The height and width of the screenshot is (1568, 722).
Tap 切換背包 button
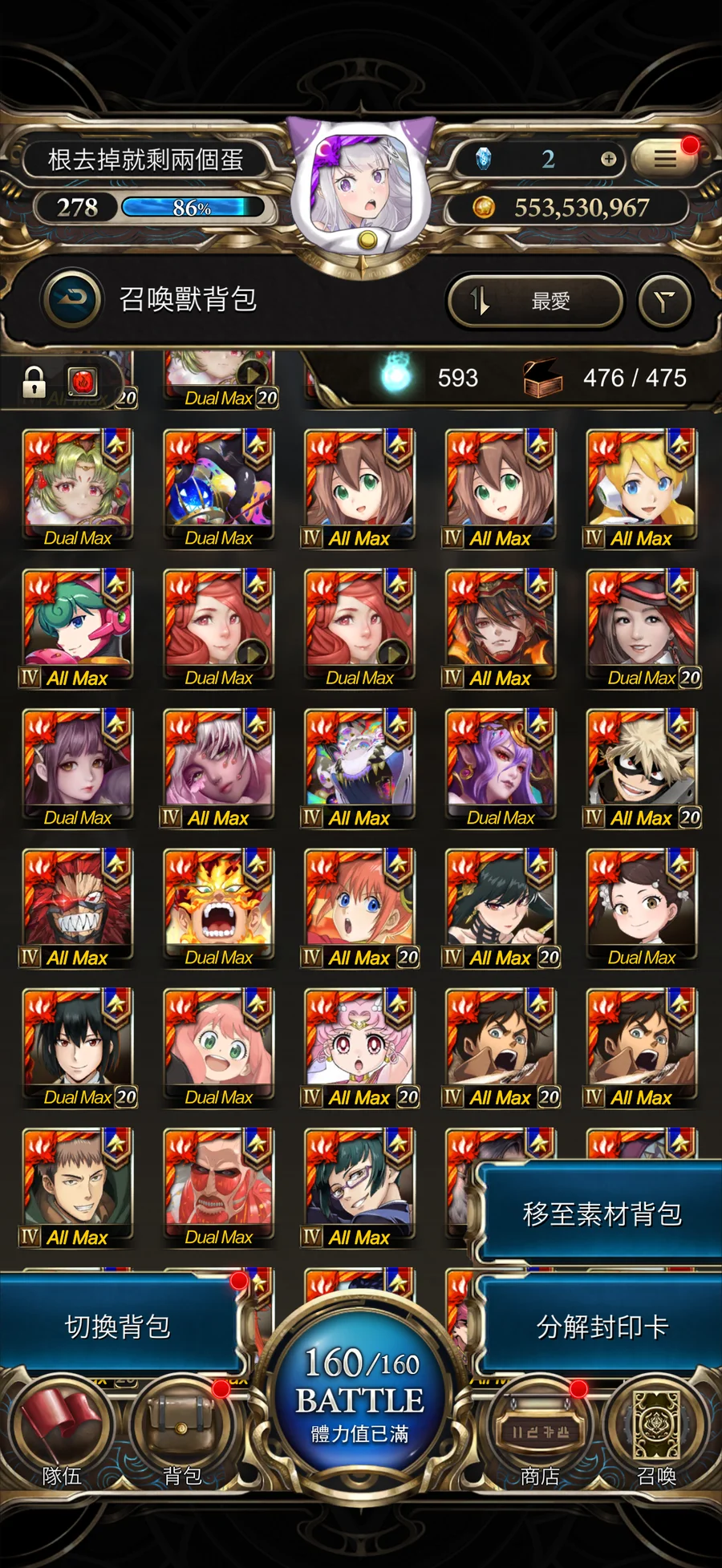pos(119,1327)
